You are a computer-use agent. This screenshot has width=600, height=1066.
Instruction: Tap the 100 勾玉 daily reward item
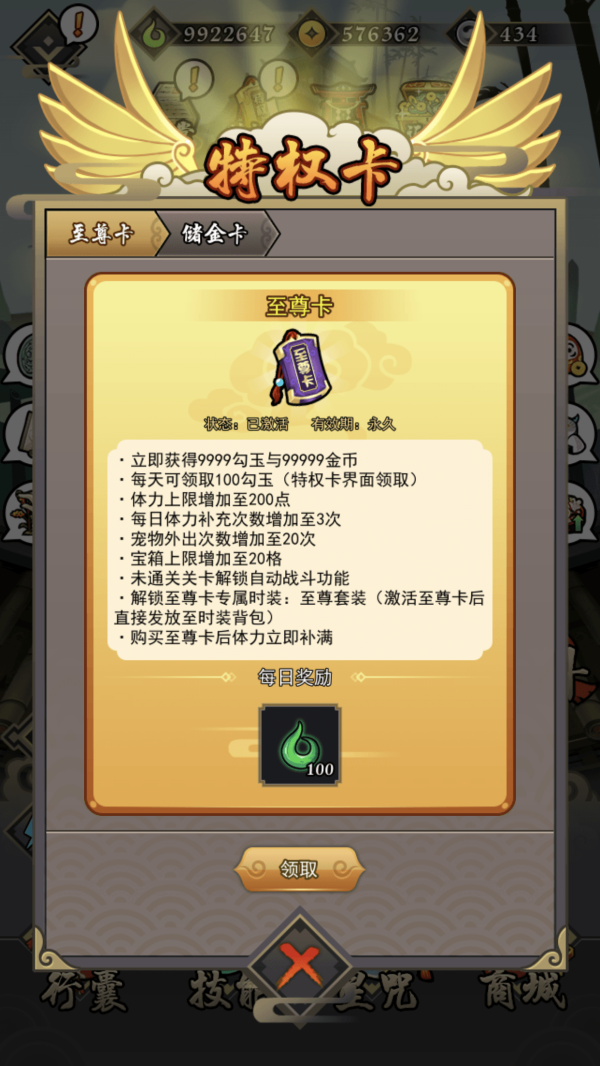click(x=300, y=746)
